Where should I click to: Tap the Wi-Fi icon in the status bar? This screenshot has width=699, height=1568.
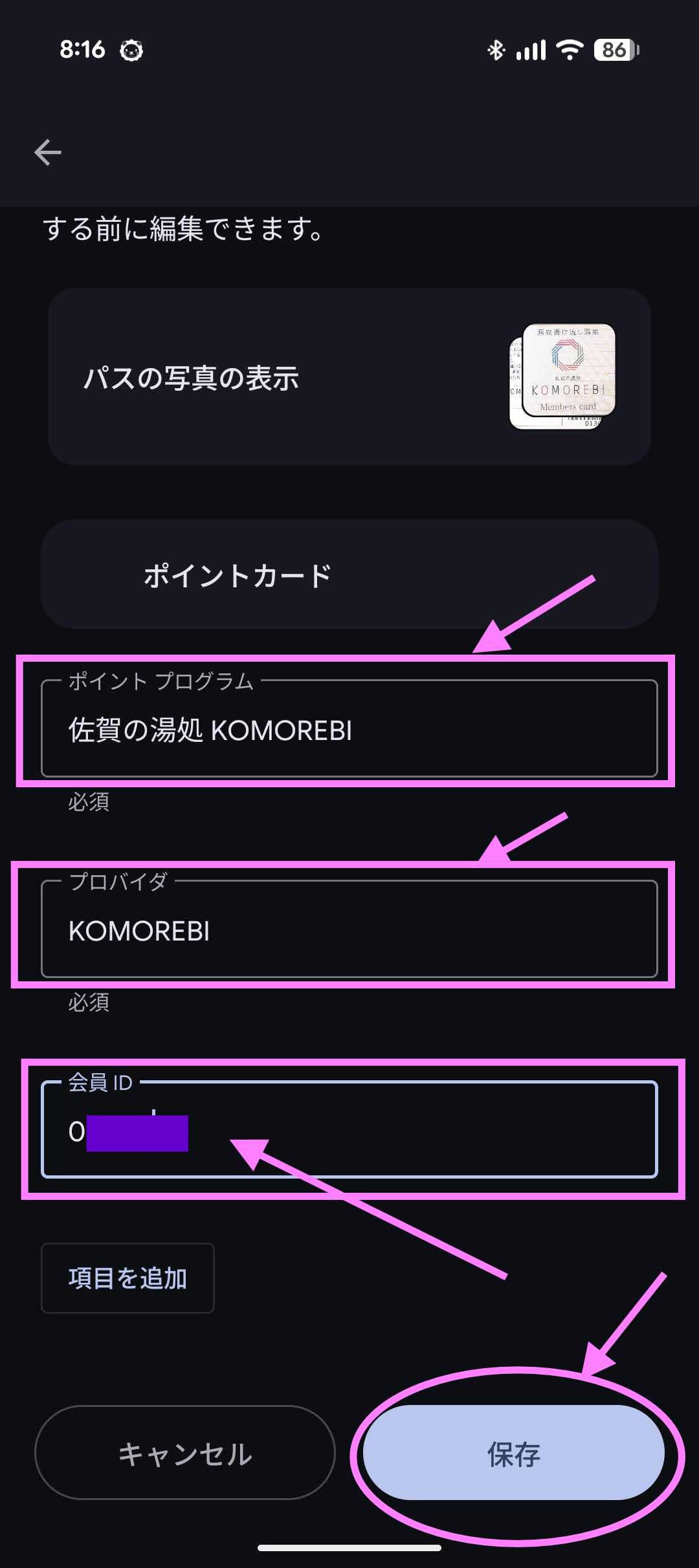click(x=568, y=49)
